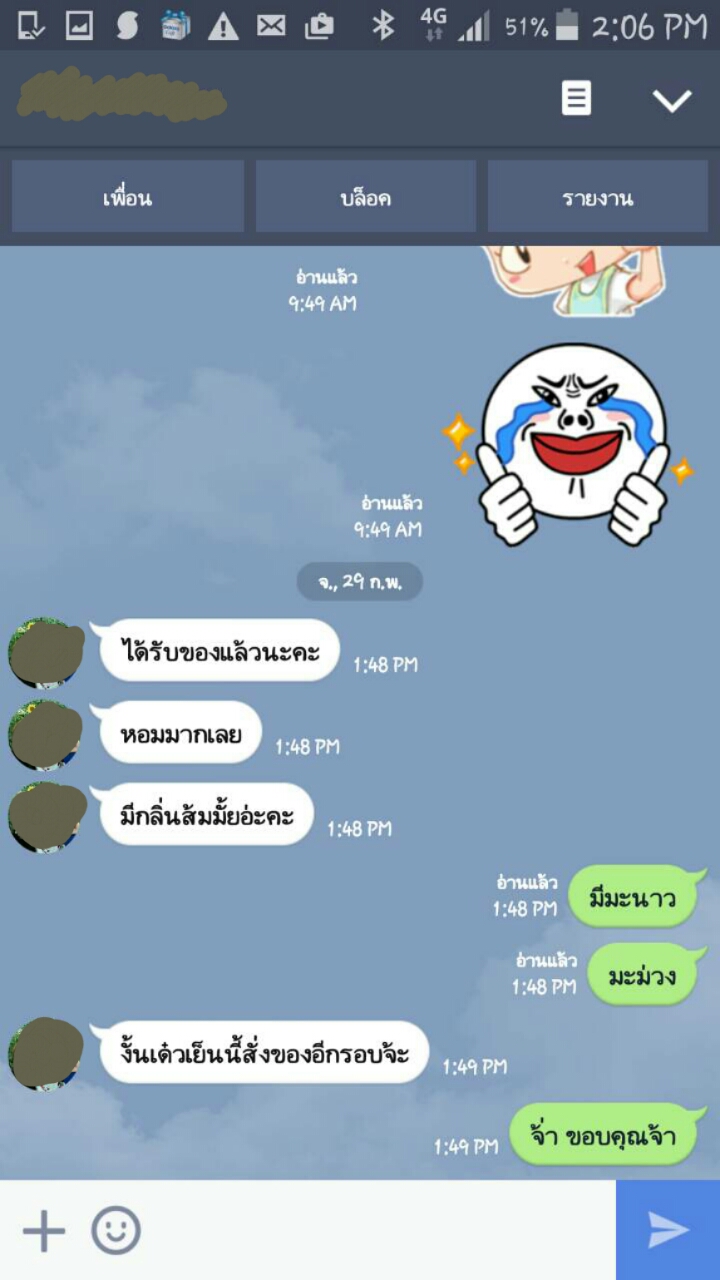
Task: Open the plus attachment menu
Action: [44, 1230]
